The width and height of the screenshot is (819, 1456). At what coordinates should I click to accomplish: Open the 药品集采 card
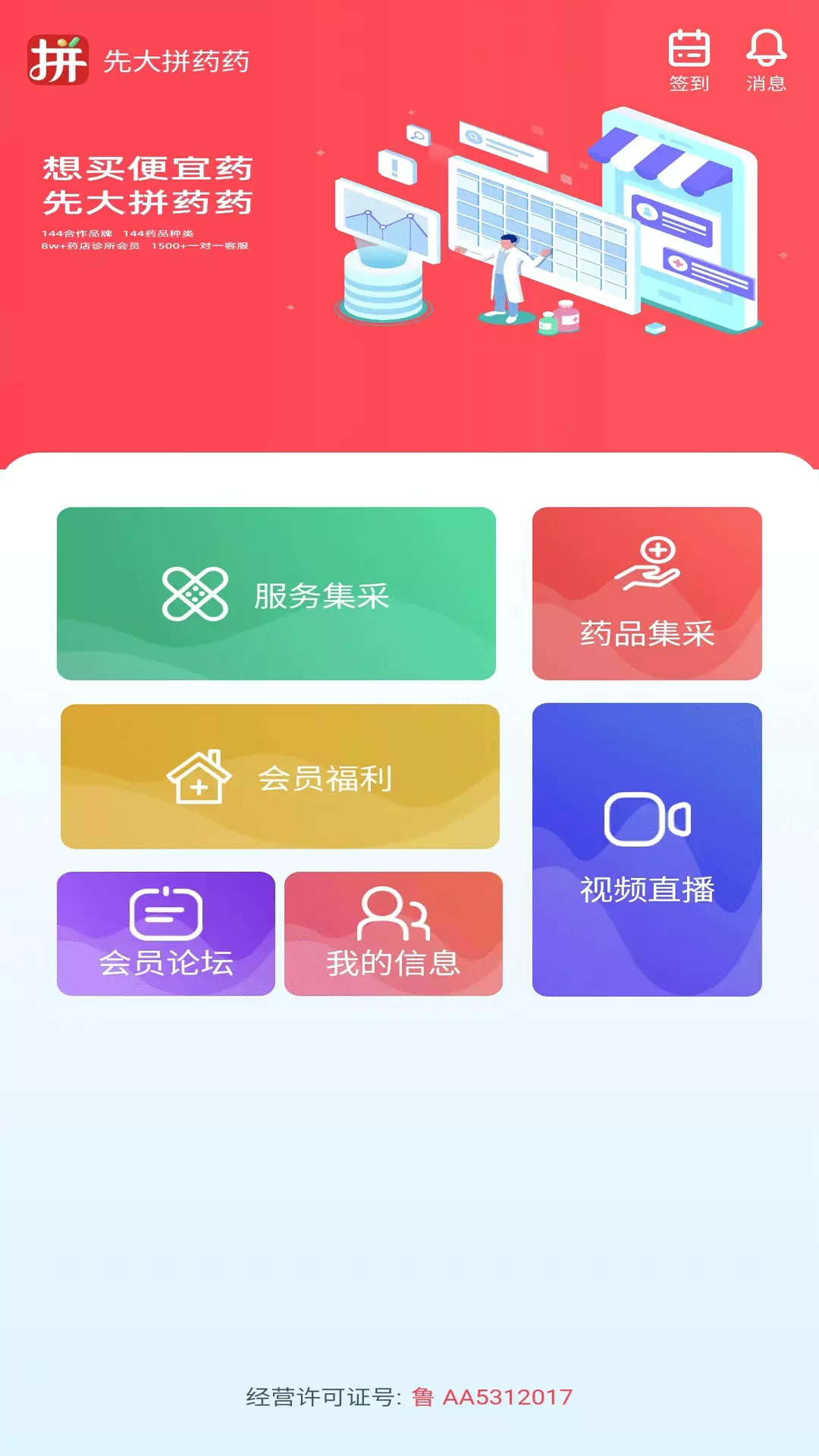[x=647, y=594]
